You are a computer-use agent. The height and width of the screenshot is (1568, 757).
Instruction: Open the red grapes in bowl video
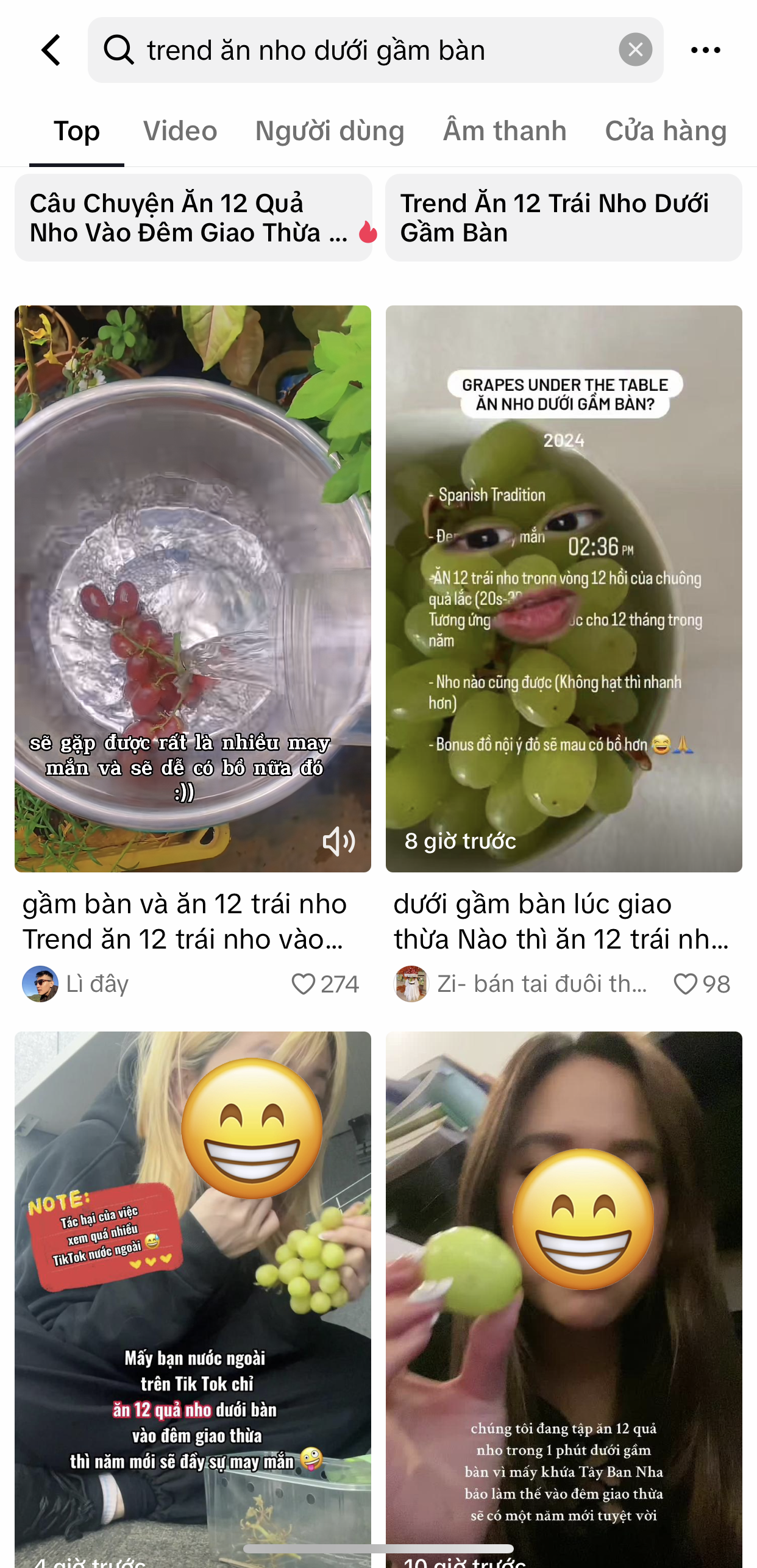[193, 594]
